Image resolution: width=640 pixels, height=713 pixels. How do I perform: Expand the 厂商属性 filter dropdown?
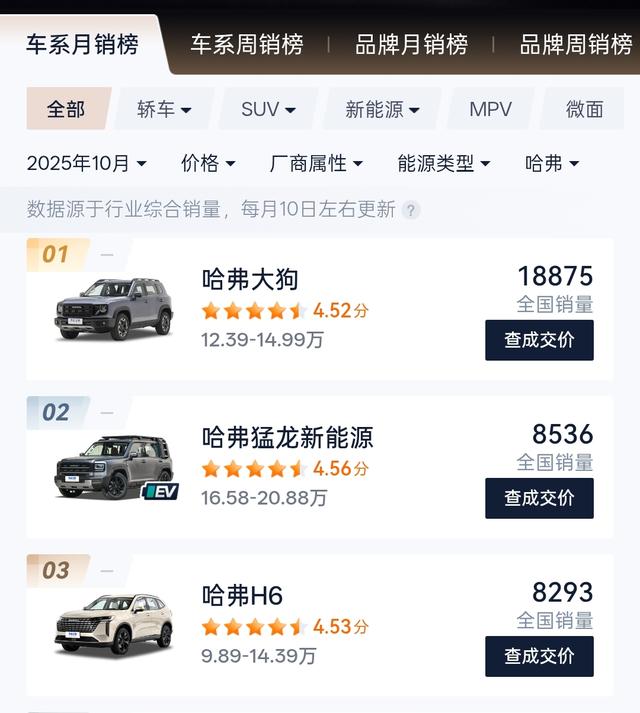[x=316, y=163]
